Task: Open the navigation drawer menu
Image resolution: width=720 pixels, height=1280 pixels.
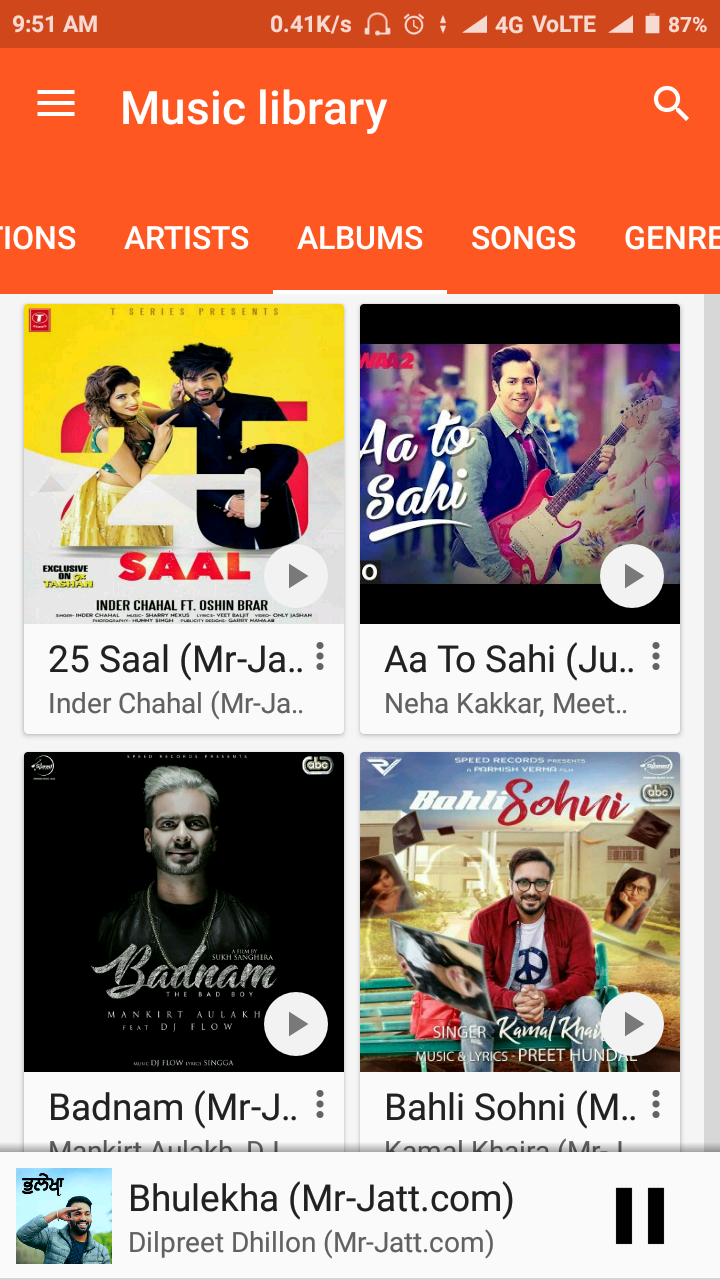Action: click(56, 104)
